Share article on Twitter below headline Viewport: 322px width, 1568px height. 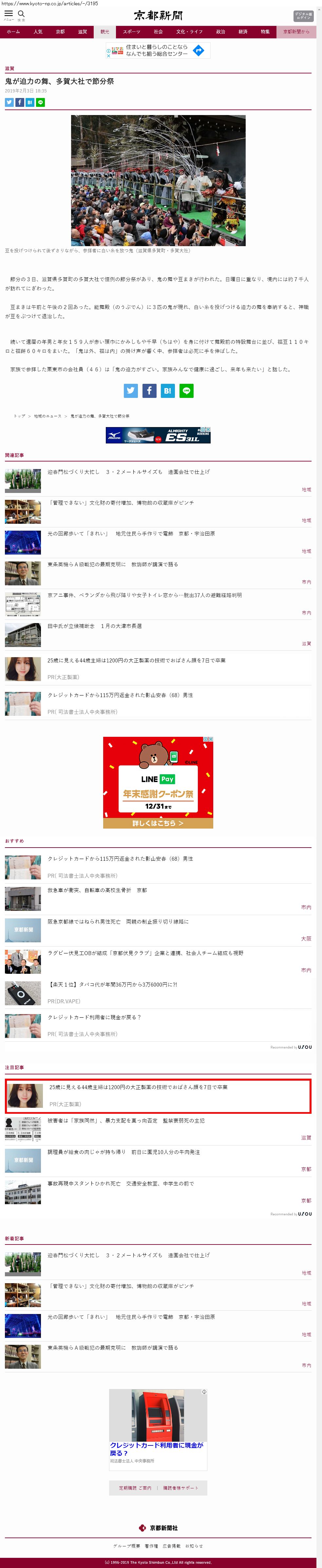(x=9, y=102)
